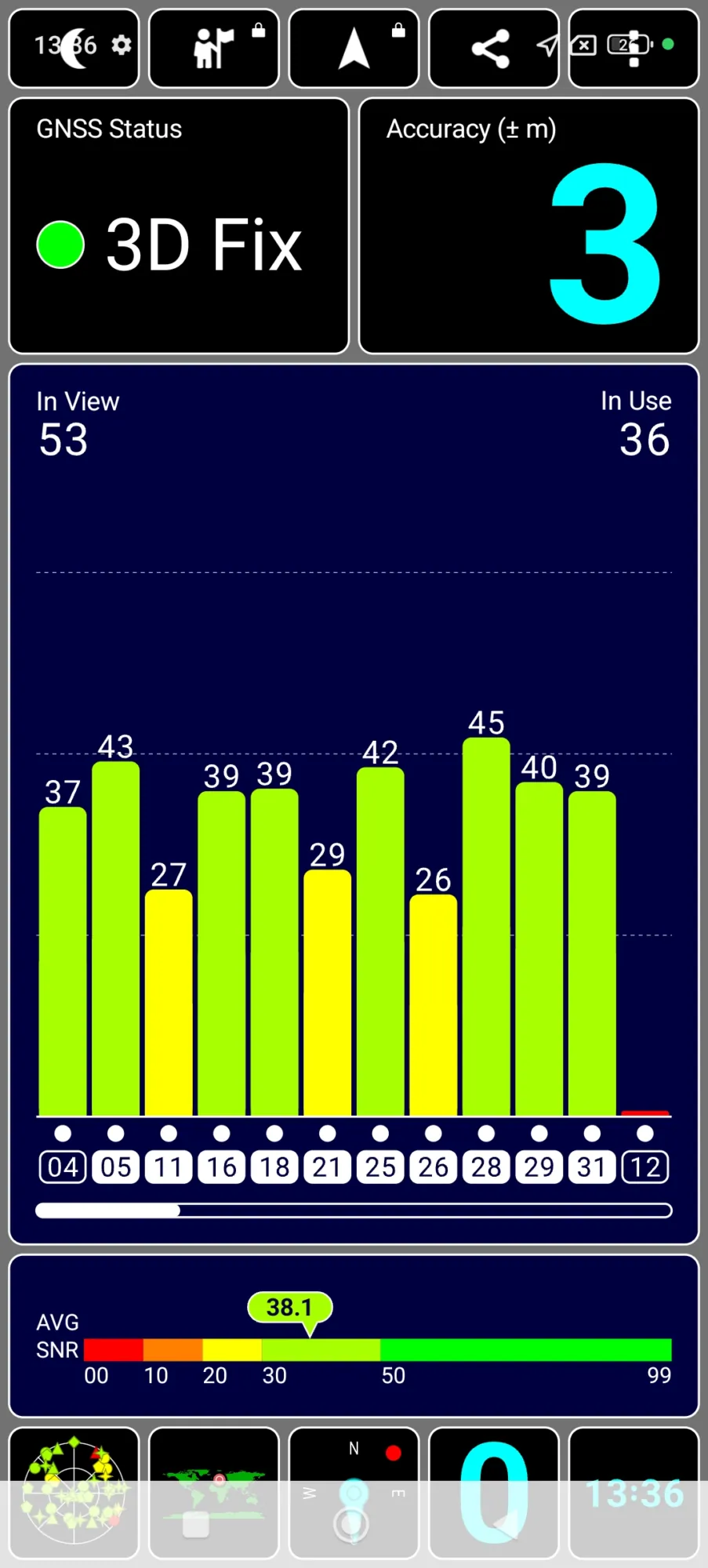Open the locked waypoint flag button
The height and width of the screenshot is (1568, 708).
pyautogui.click(x=214, y=48)
